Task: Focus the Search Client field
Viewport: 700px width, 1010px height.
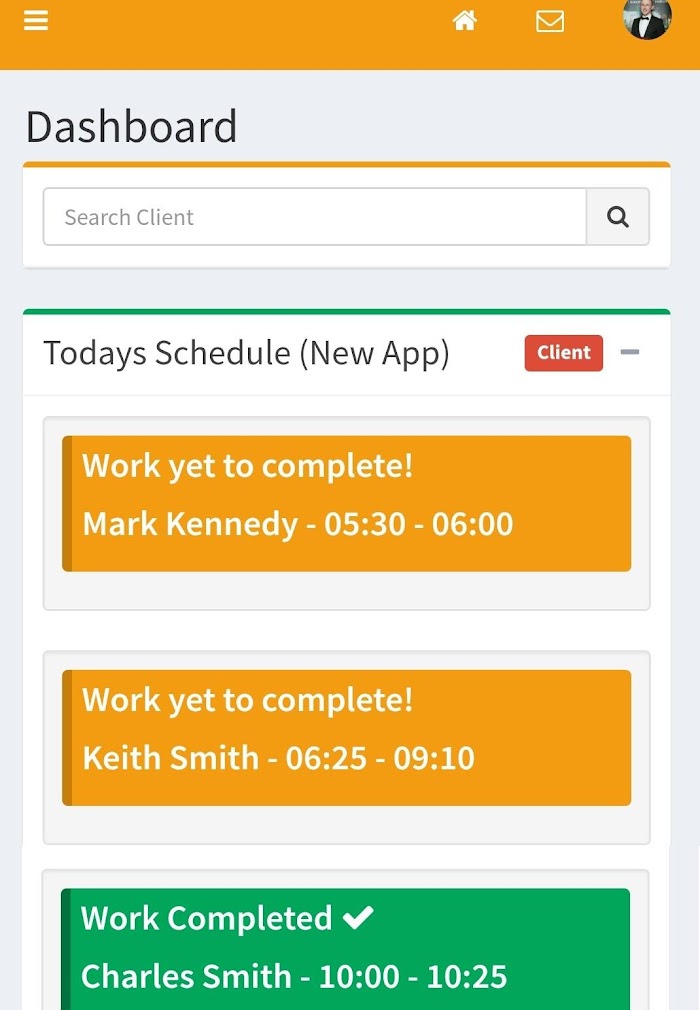Action: (x=314, y=217)
